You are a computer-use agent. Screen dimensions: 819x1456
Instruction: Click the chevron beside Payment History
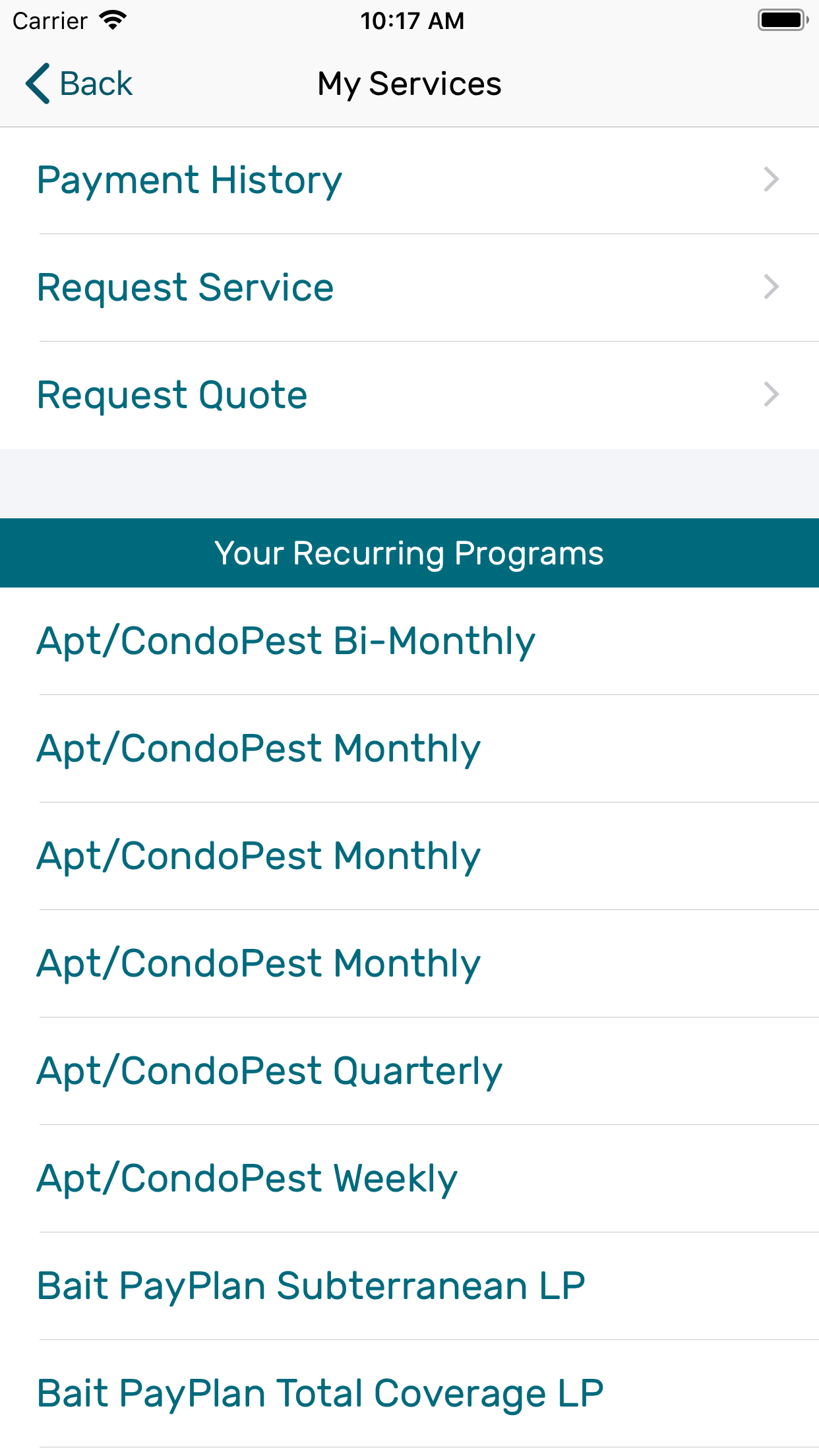click(771, 179)
